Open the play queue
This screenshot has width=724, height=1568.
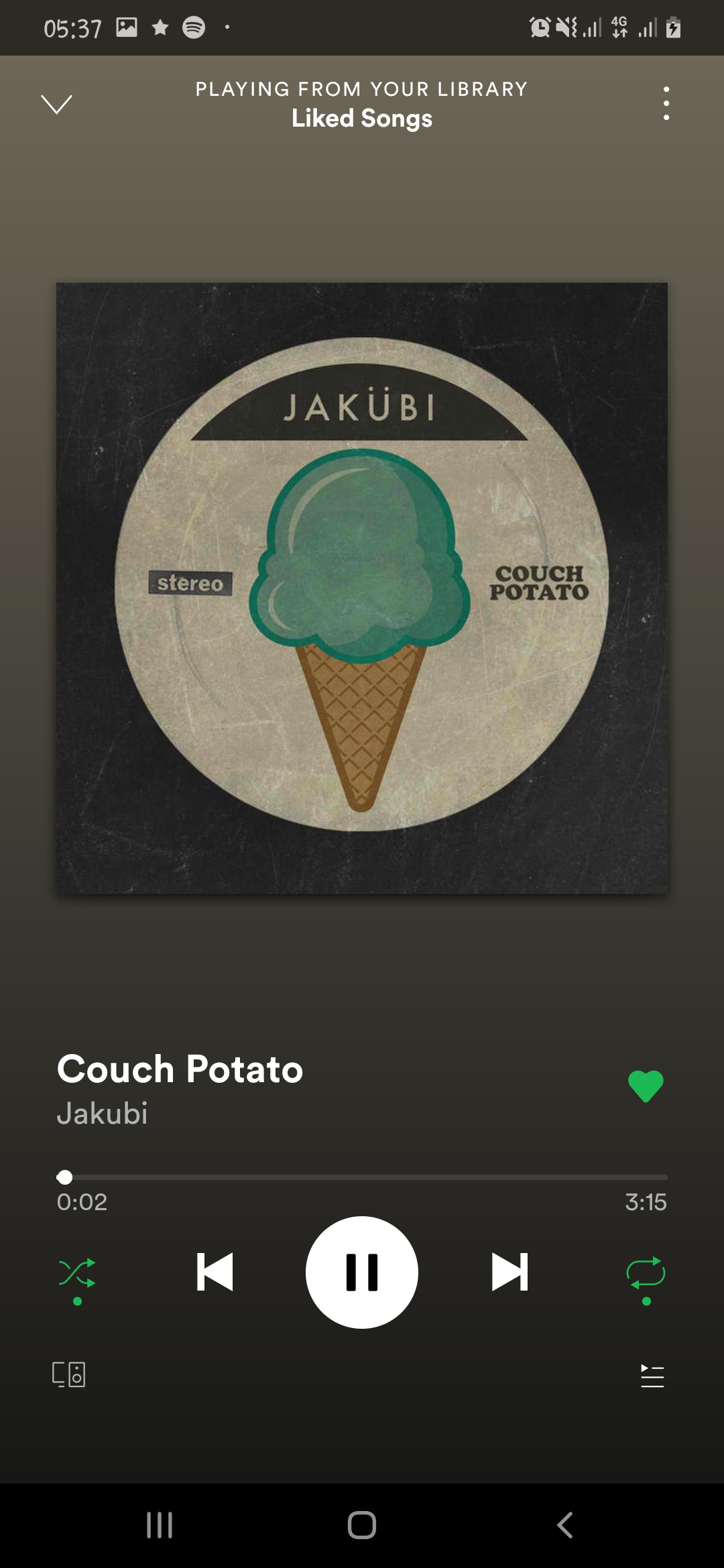(652, 1376)
